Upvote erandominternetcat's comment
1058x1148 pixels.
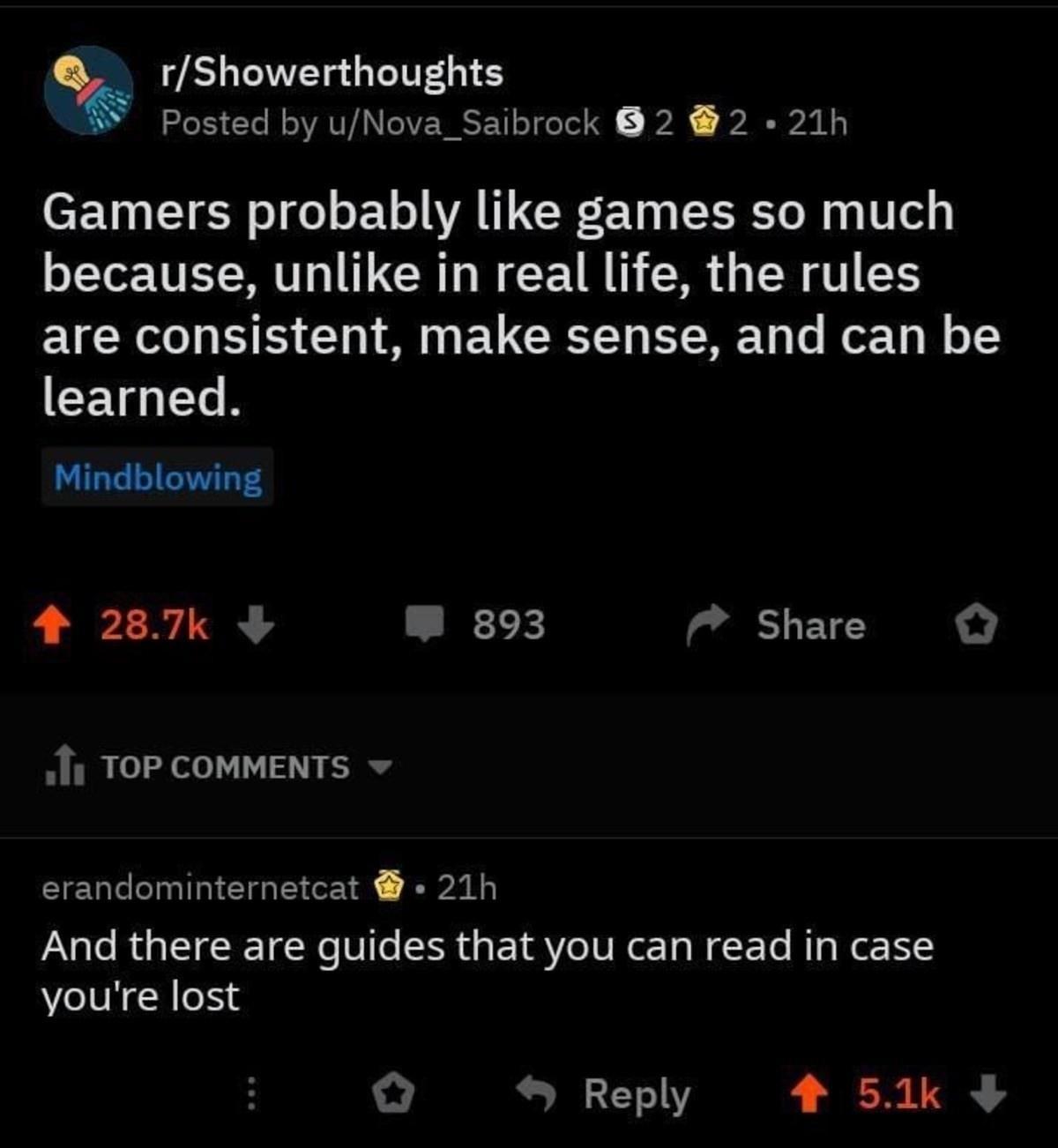(x=809, y=1094)
